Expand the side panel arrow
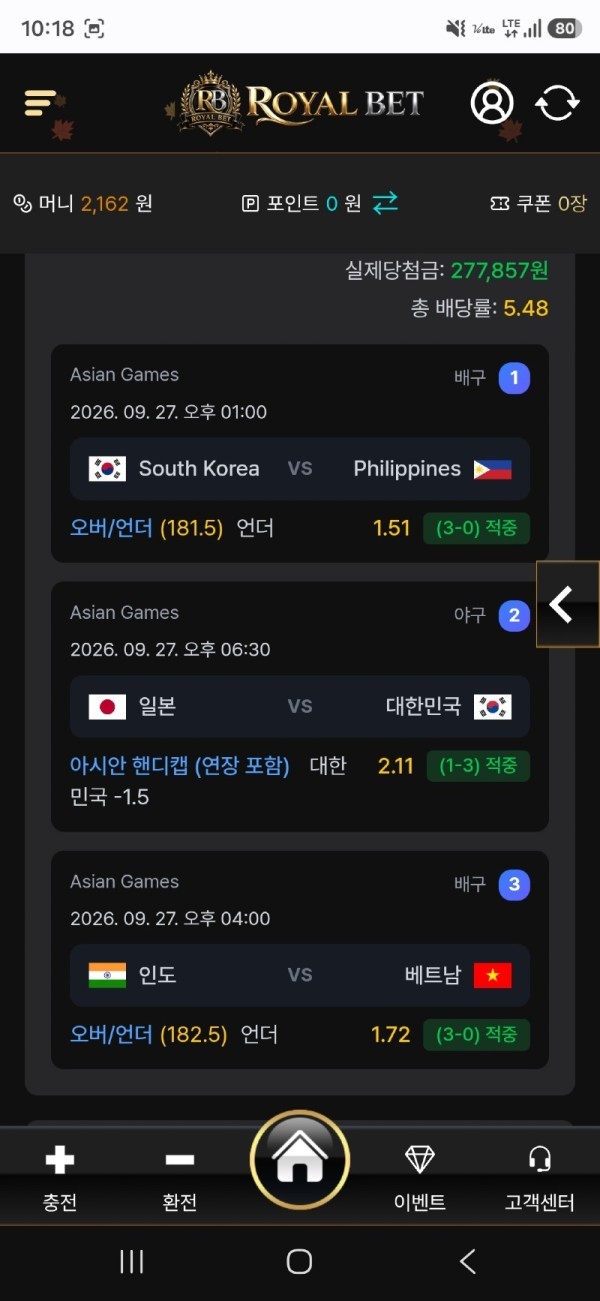This screenshot has width=600, height=1301. tap(568, 604)
